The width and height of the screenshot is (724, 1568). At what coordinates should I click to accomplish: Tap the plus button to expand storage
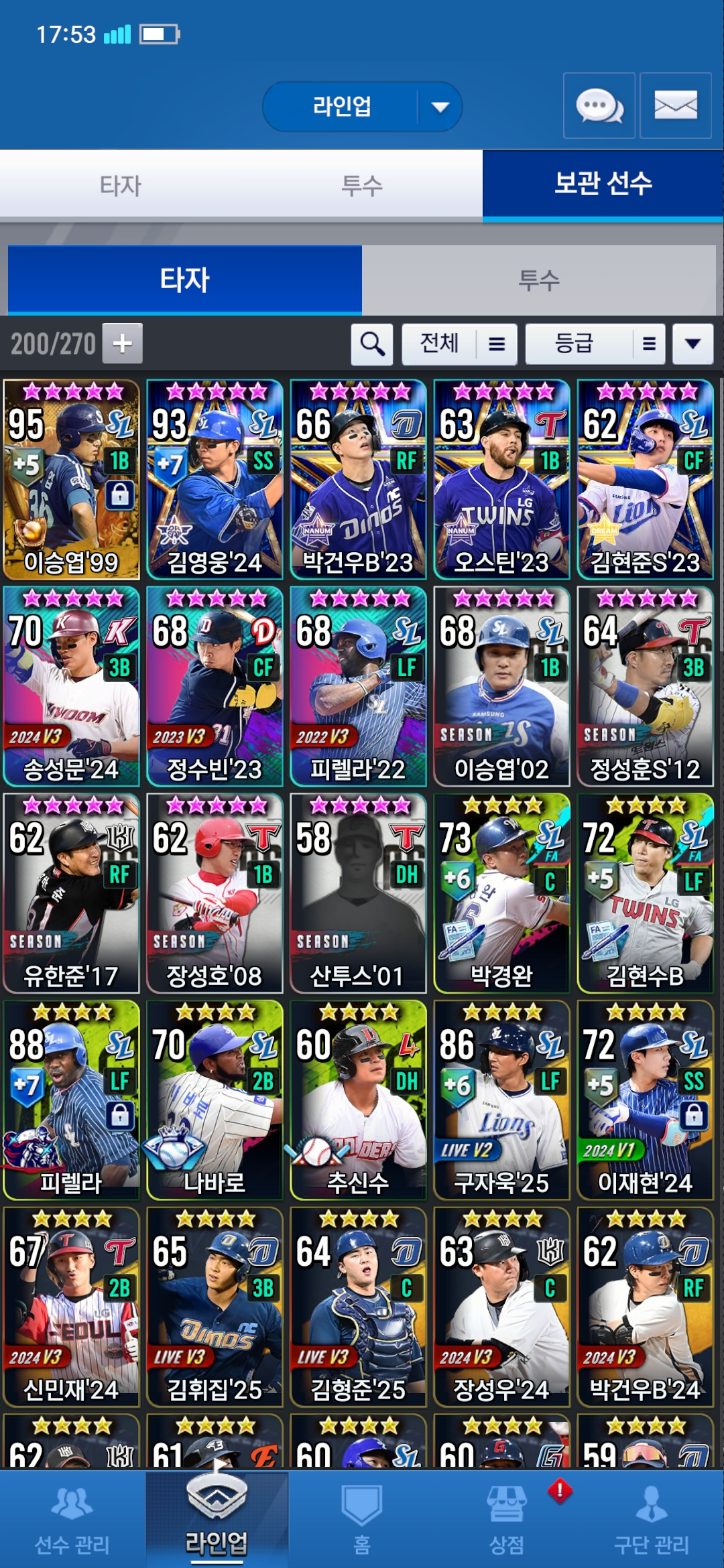(122, 343)
